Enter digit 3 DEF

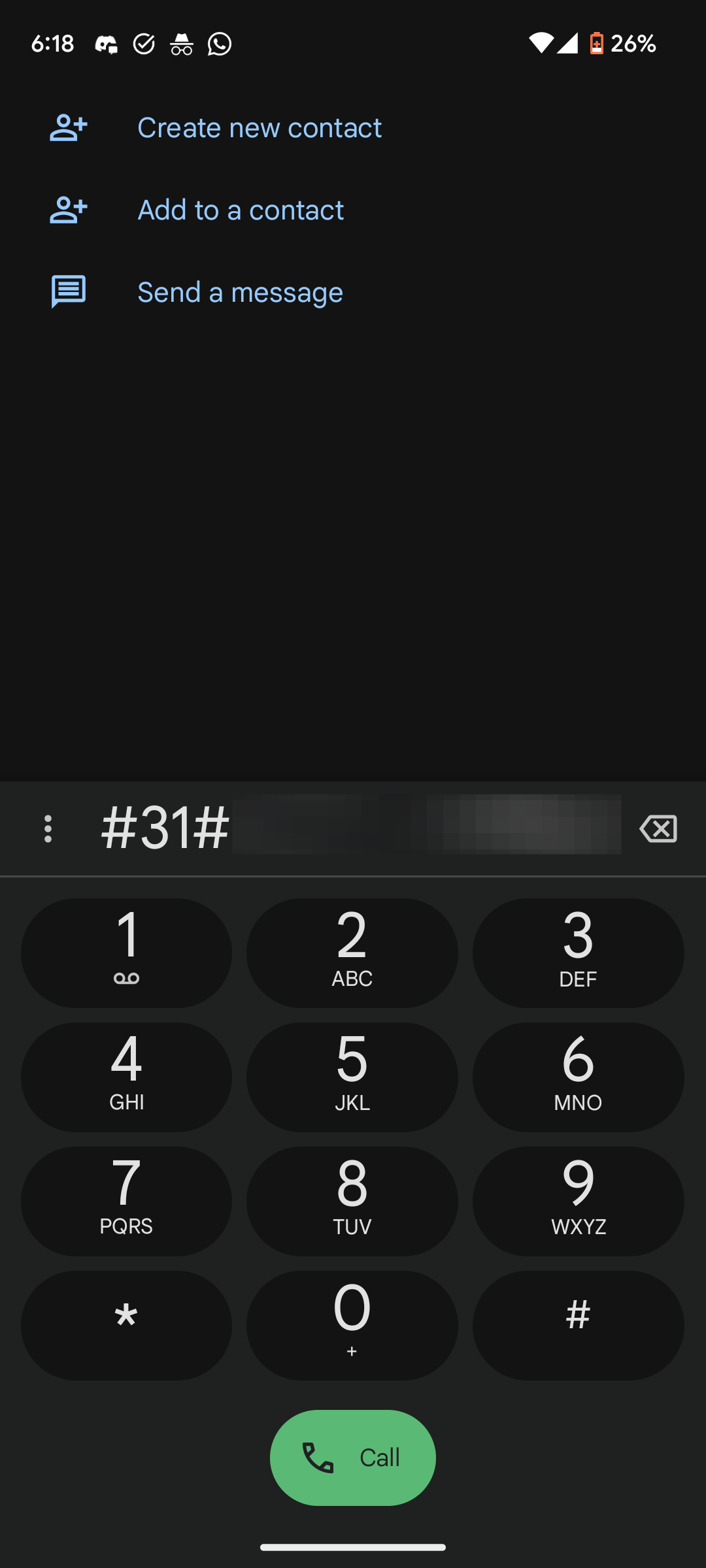(578, 953)
